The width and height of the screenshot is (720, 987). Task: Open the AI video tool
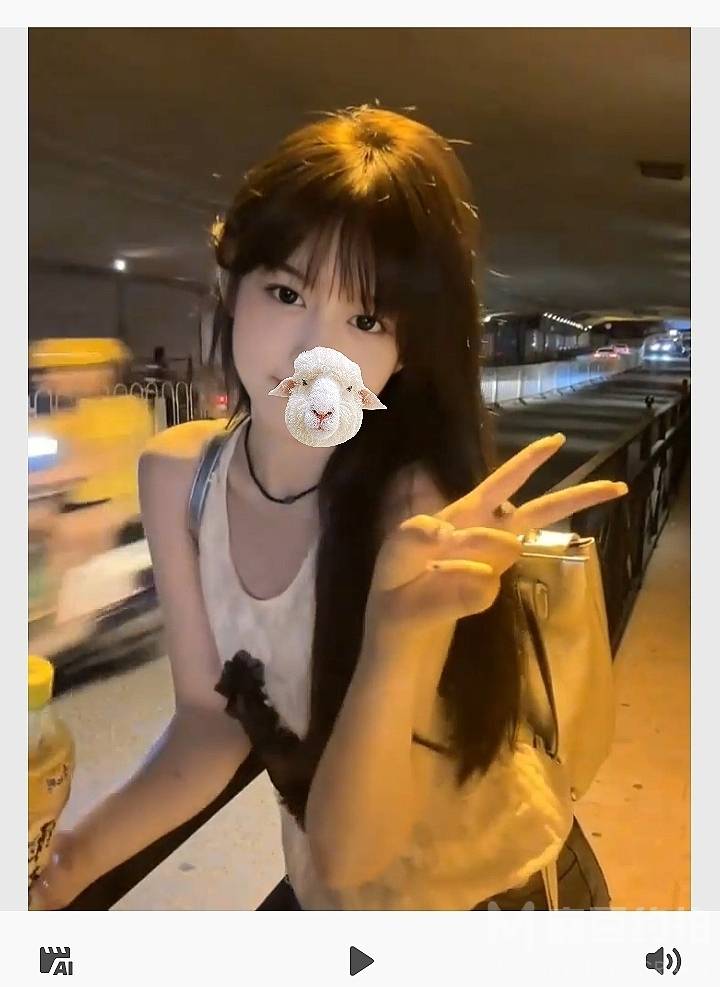tap(56, 961)
